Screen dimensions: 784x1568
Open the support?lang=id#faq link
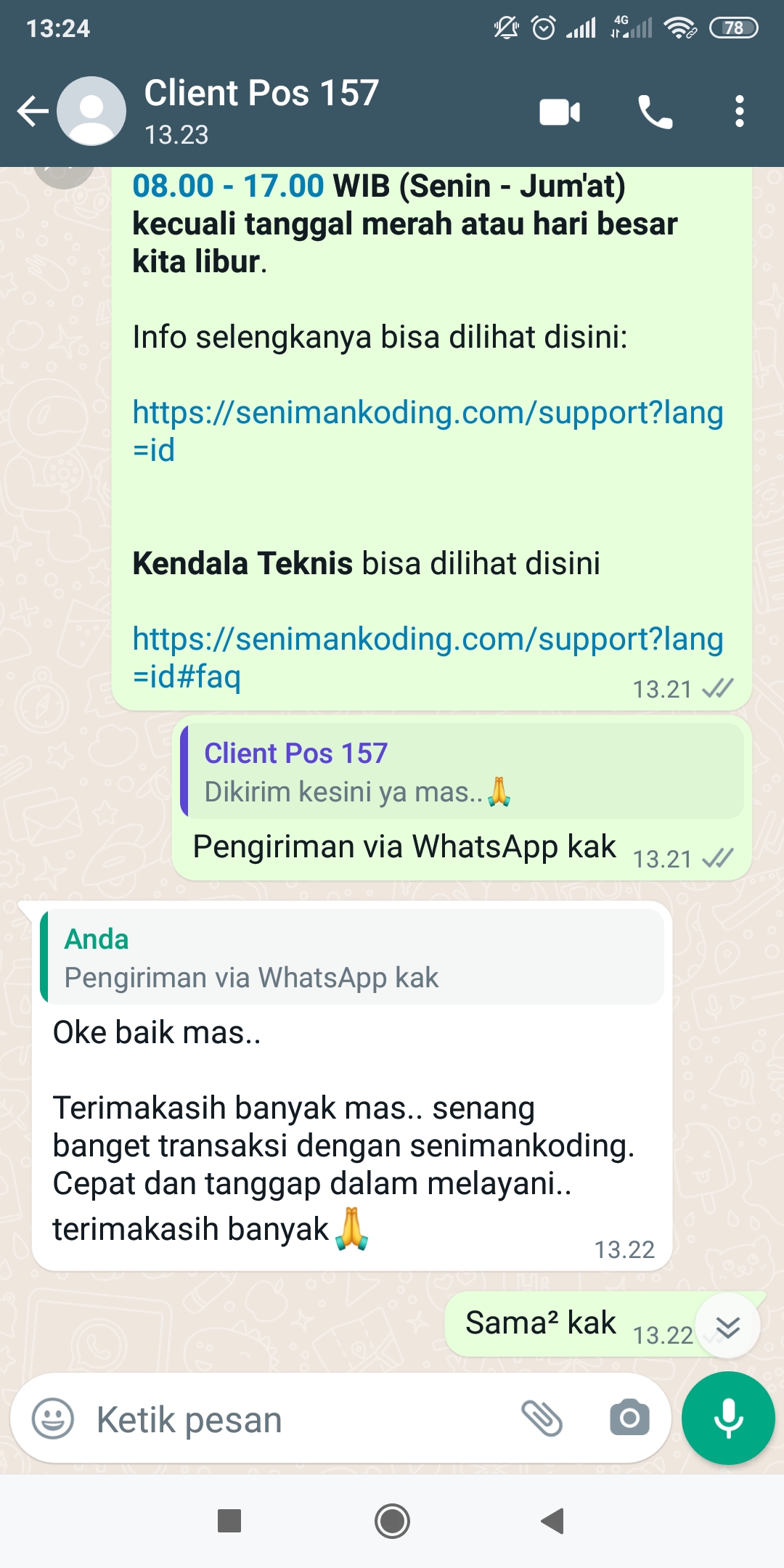pos(428,658)
